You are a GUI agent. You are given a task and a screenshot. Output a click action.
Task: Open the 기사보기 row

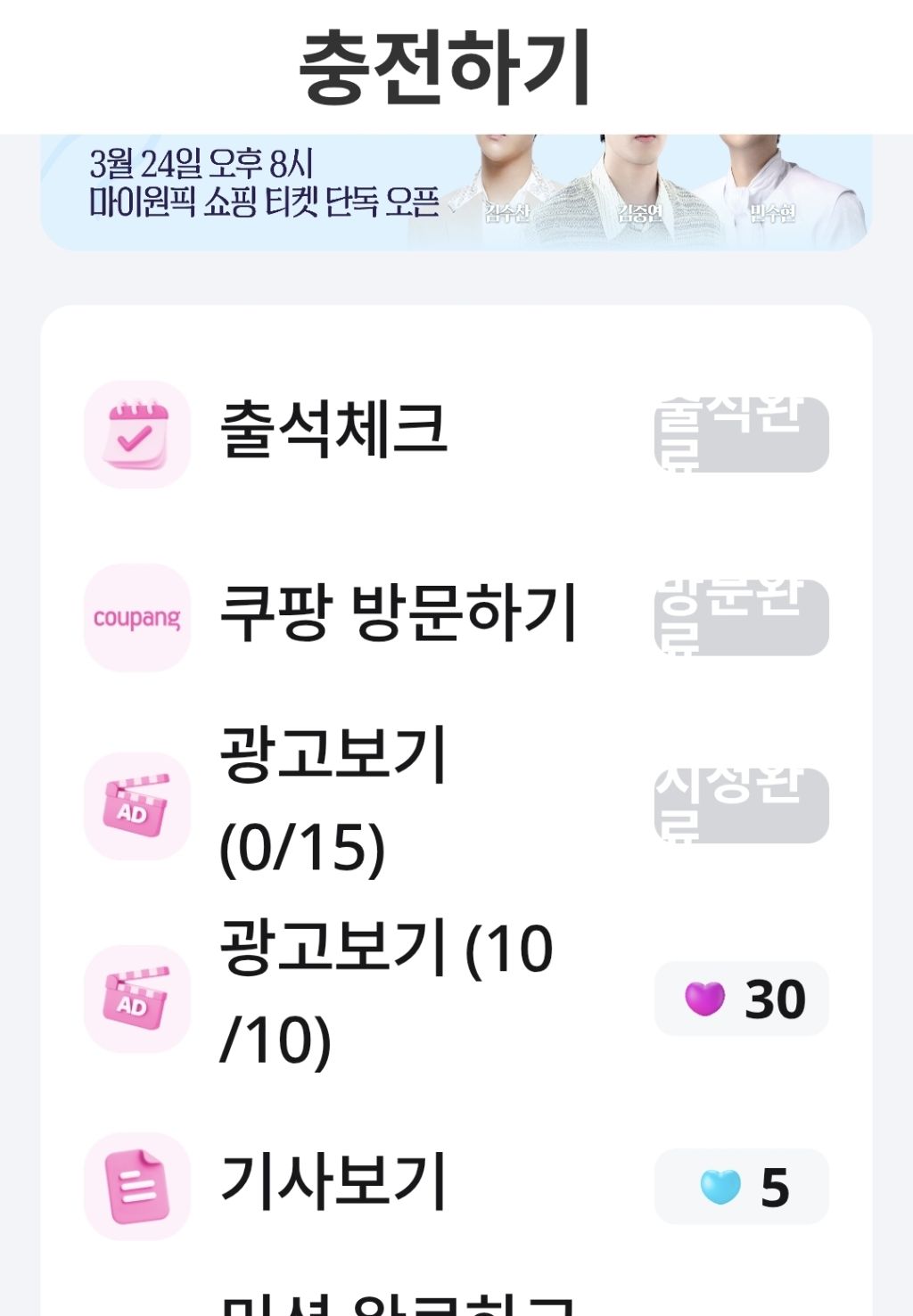[x=456, y=1186]
